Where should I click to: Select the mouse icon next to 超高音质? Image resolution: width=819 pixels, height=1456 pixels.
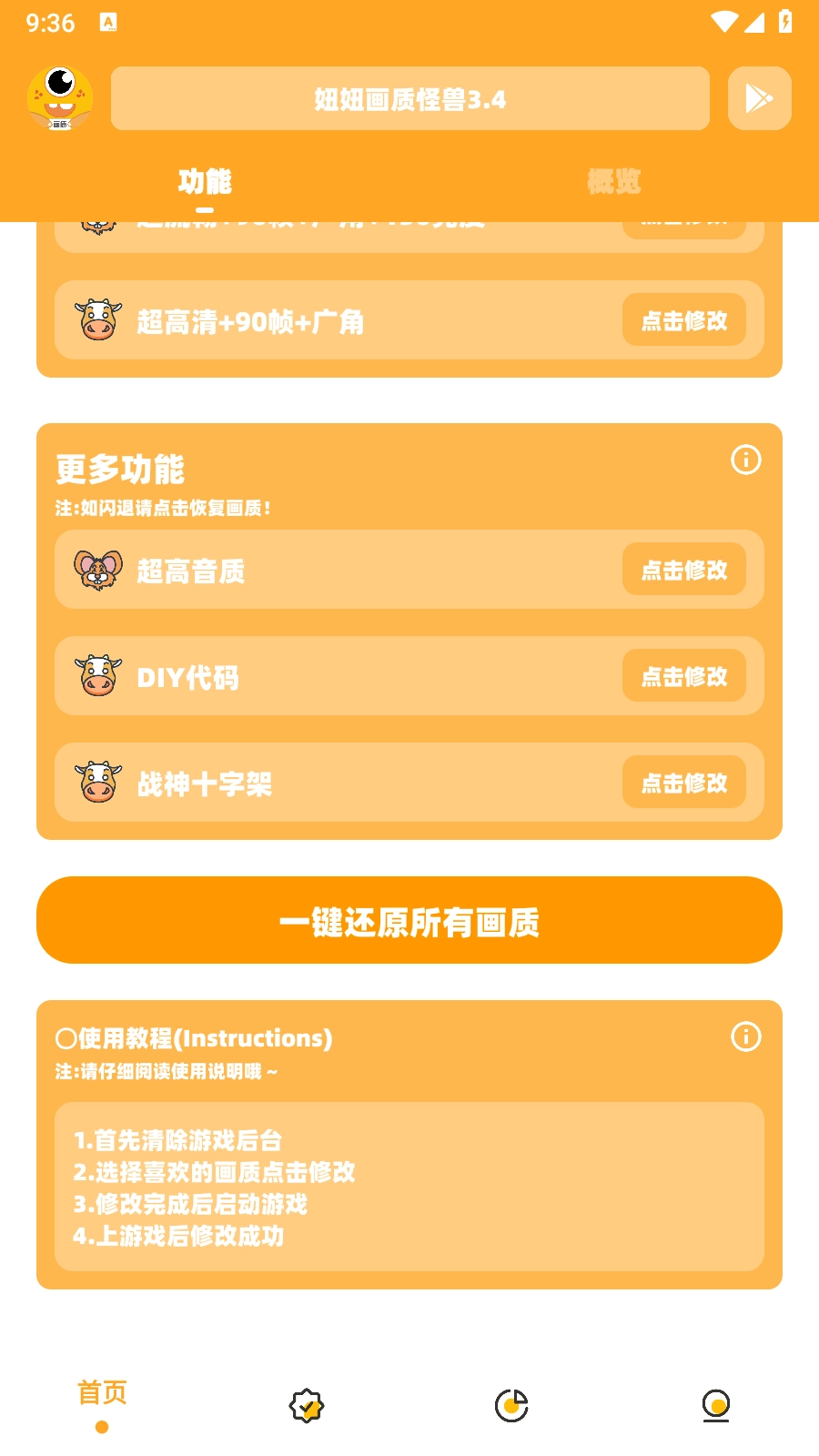pyautogui.click(x=98, y=570)
